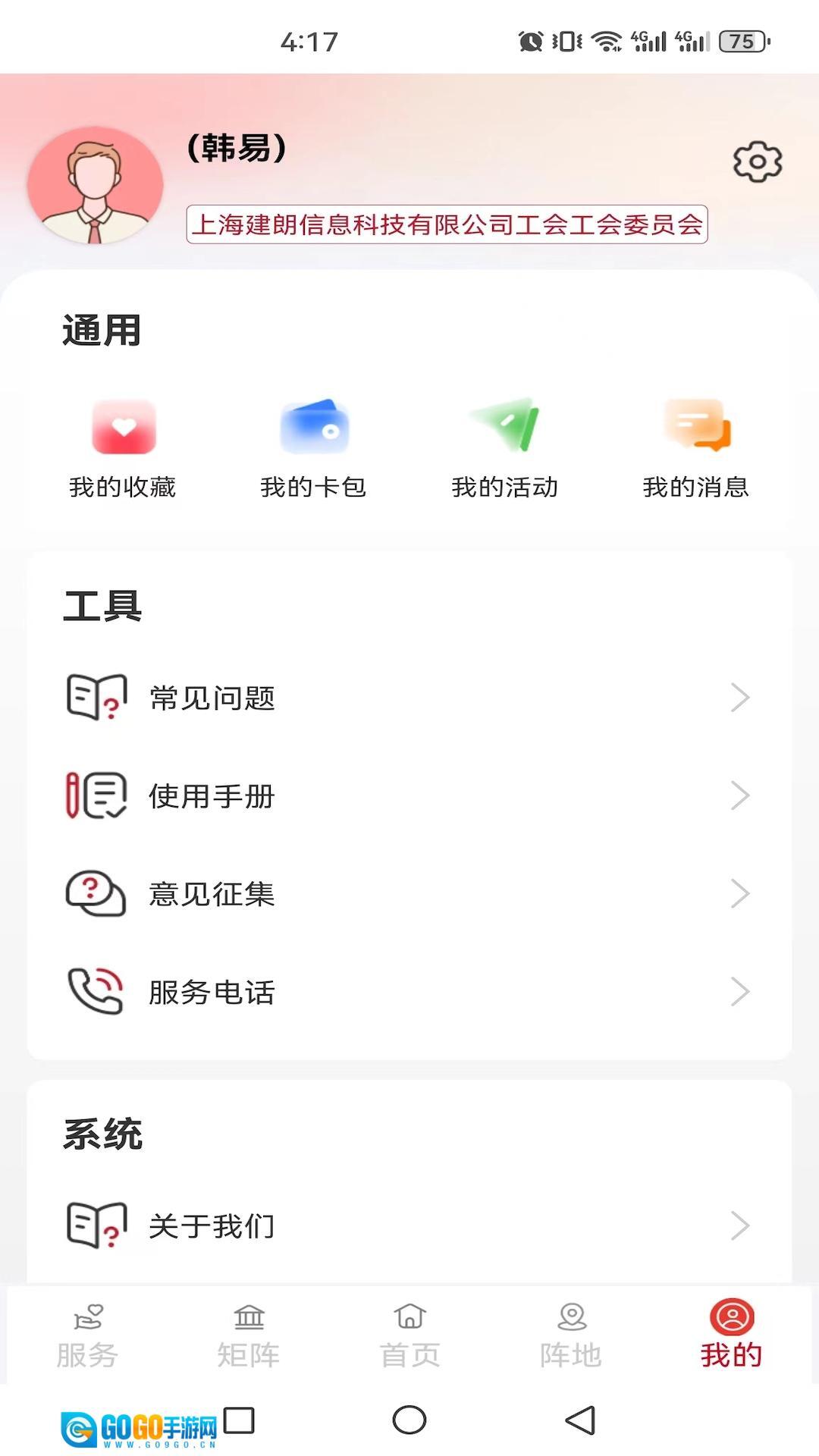Expand the 关于我们 row chevron
The height and width of the screenshot is (1456, 819).
pos(739,1224)
